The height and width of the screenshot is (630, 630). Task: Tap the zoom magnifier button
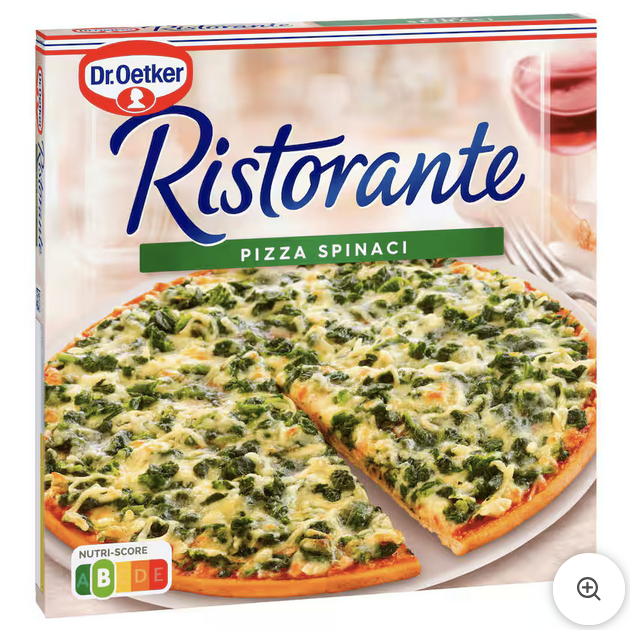(588, 589)
